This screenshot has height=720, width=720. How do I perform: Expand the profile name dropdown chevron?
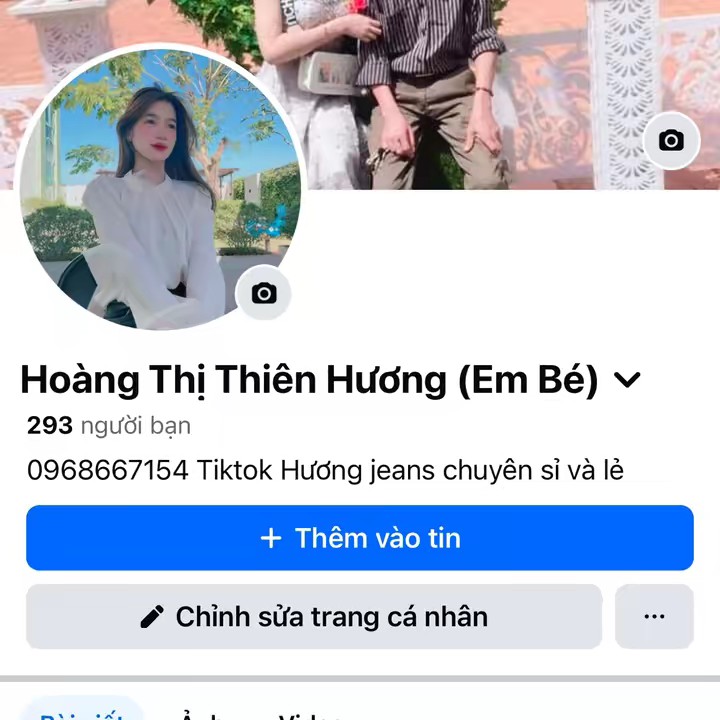tap(627, 381)
